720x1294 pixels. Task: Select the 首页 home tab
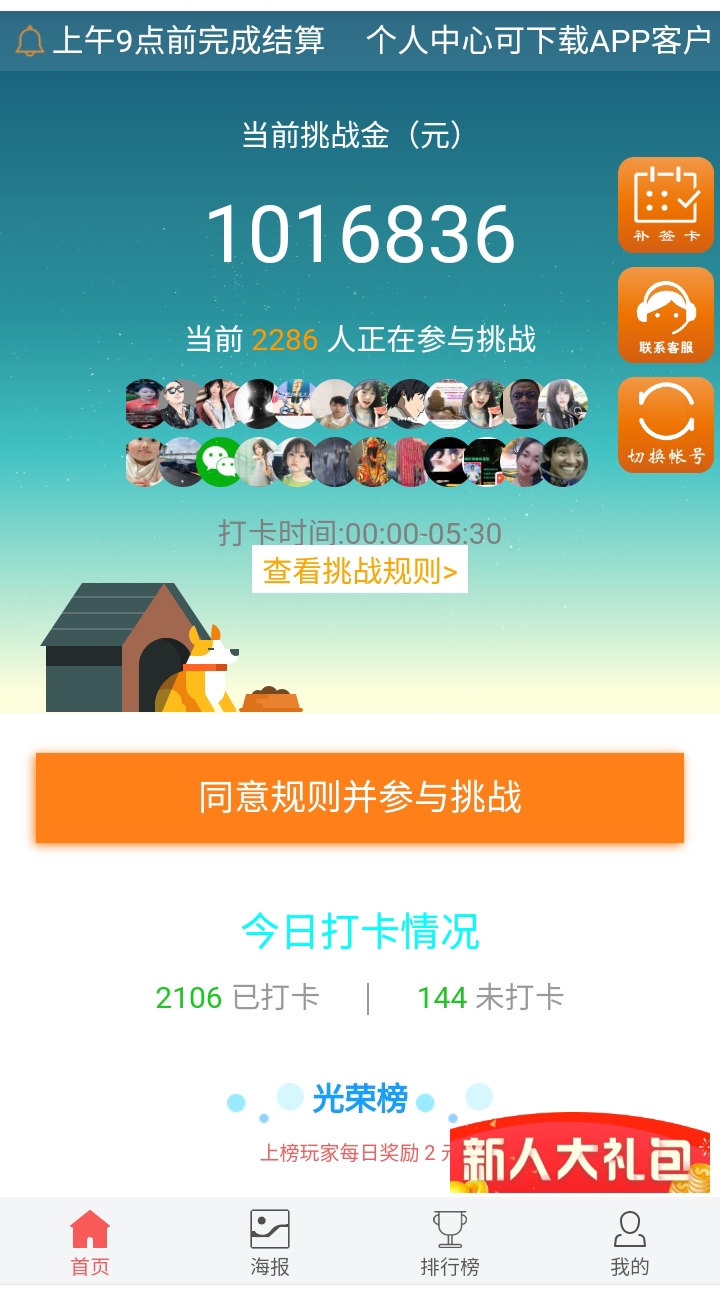point(90,1243)
